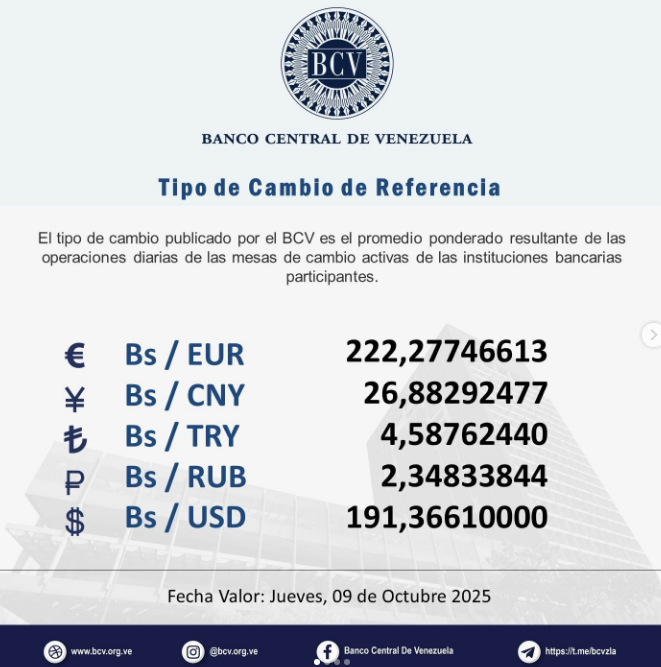
Task: Go to the next carousel image
Action: (652, 335)
